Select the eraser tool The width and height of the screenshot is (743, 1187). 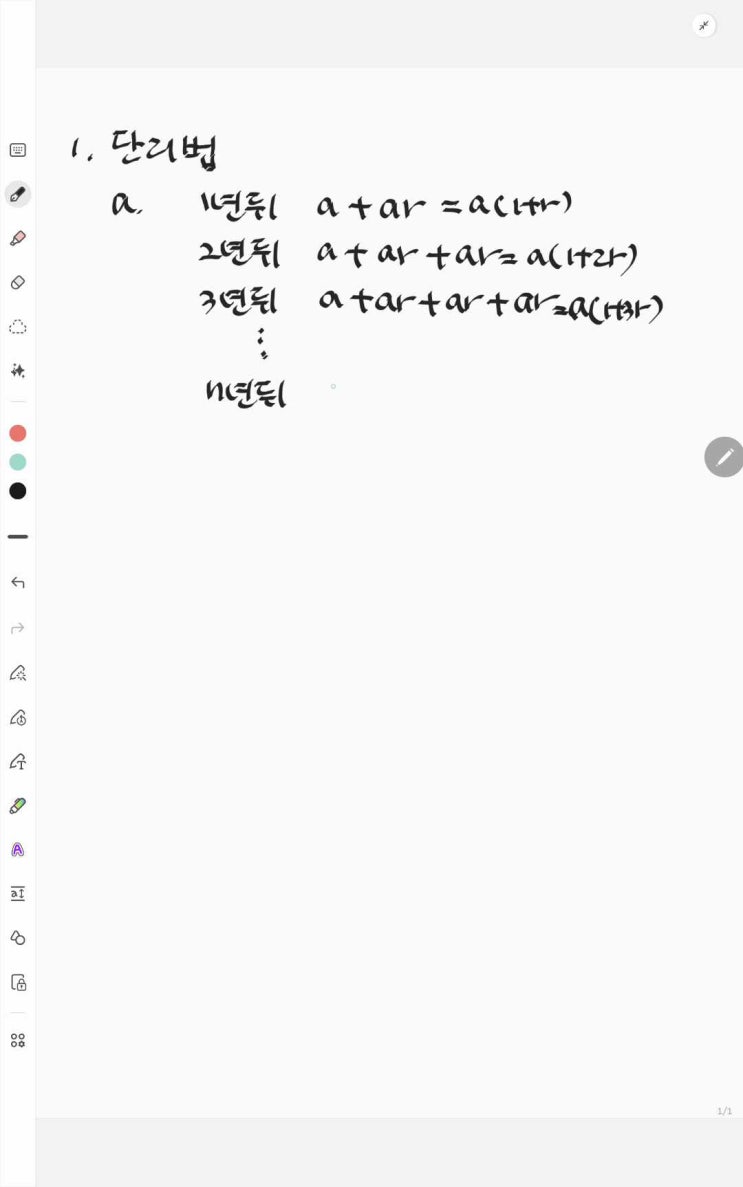(17, 282)
